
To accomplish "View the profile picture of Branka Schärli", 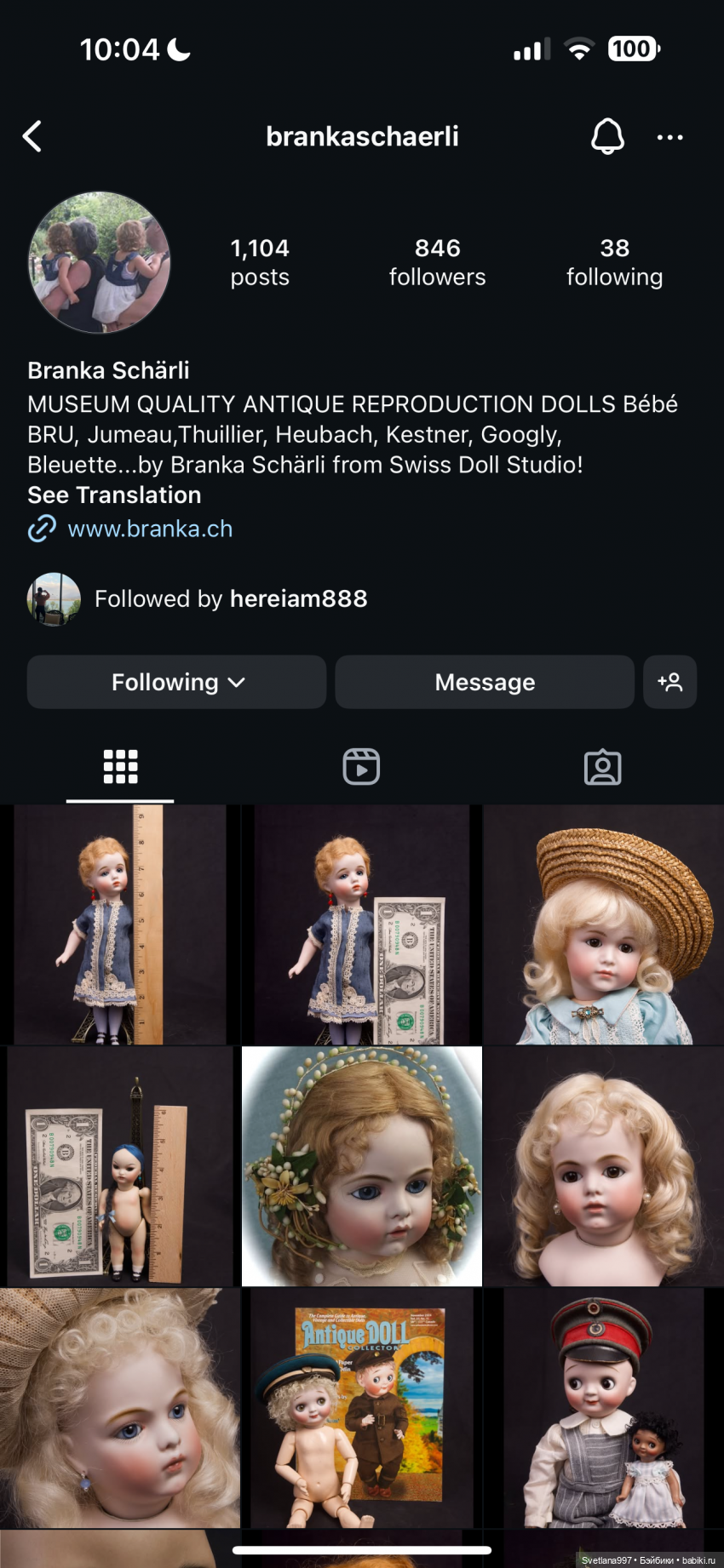I will [100, 262].
